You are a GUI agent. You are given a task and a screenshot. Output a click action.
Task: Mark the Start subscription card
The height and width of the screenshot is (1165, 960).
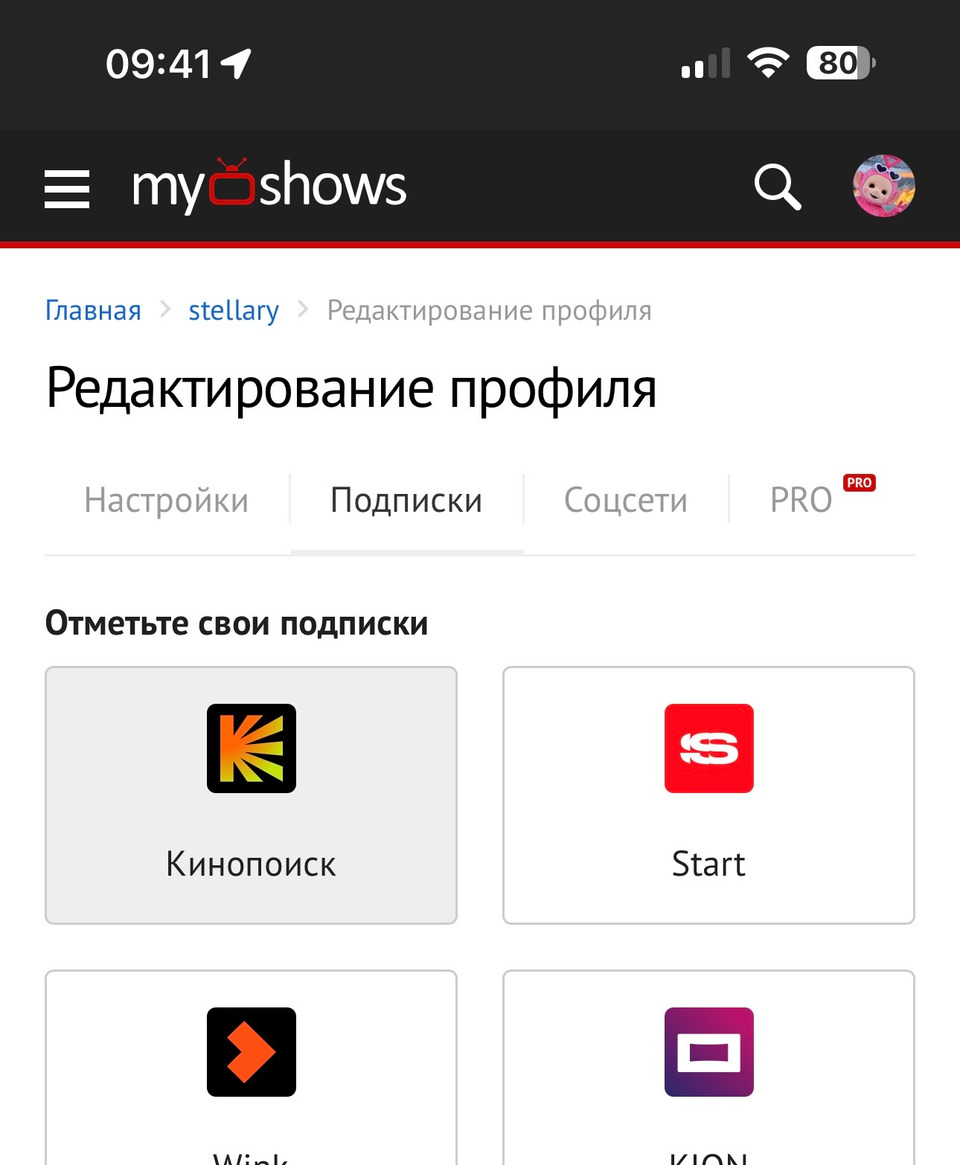pyautogui.click(x=708, y=795)
